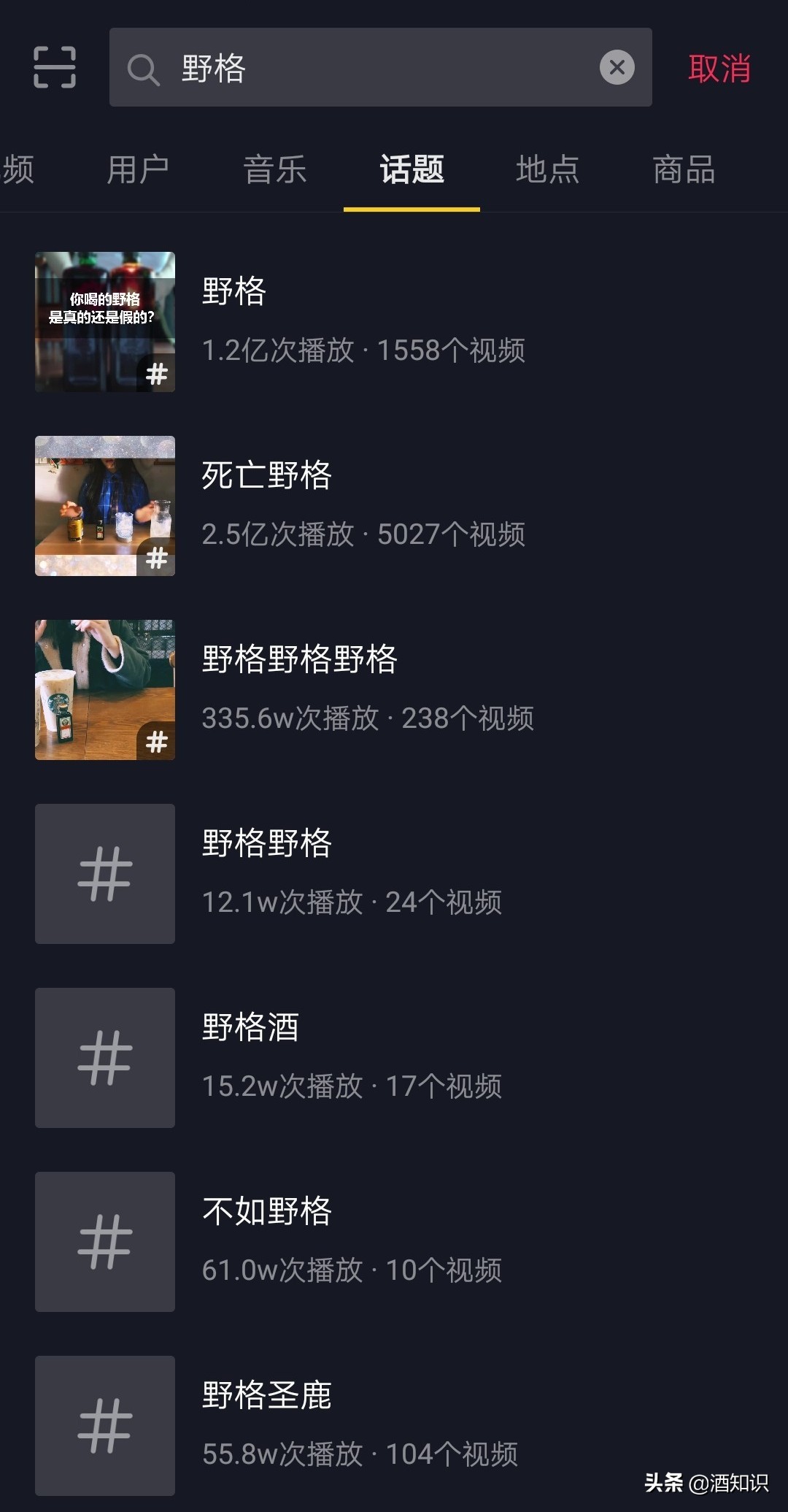Switch to the 音乐 tab
The width and height of the screenshot is (788, 1512).
pos(274,169)
